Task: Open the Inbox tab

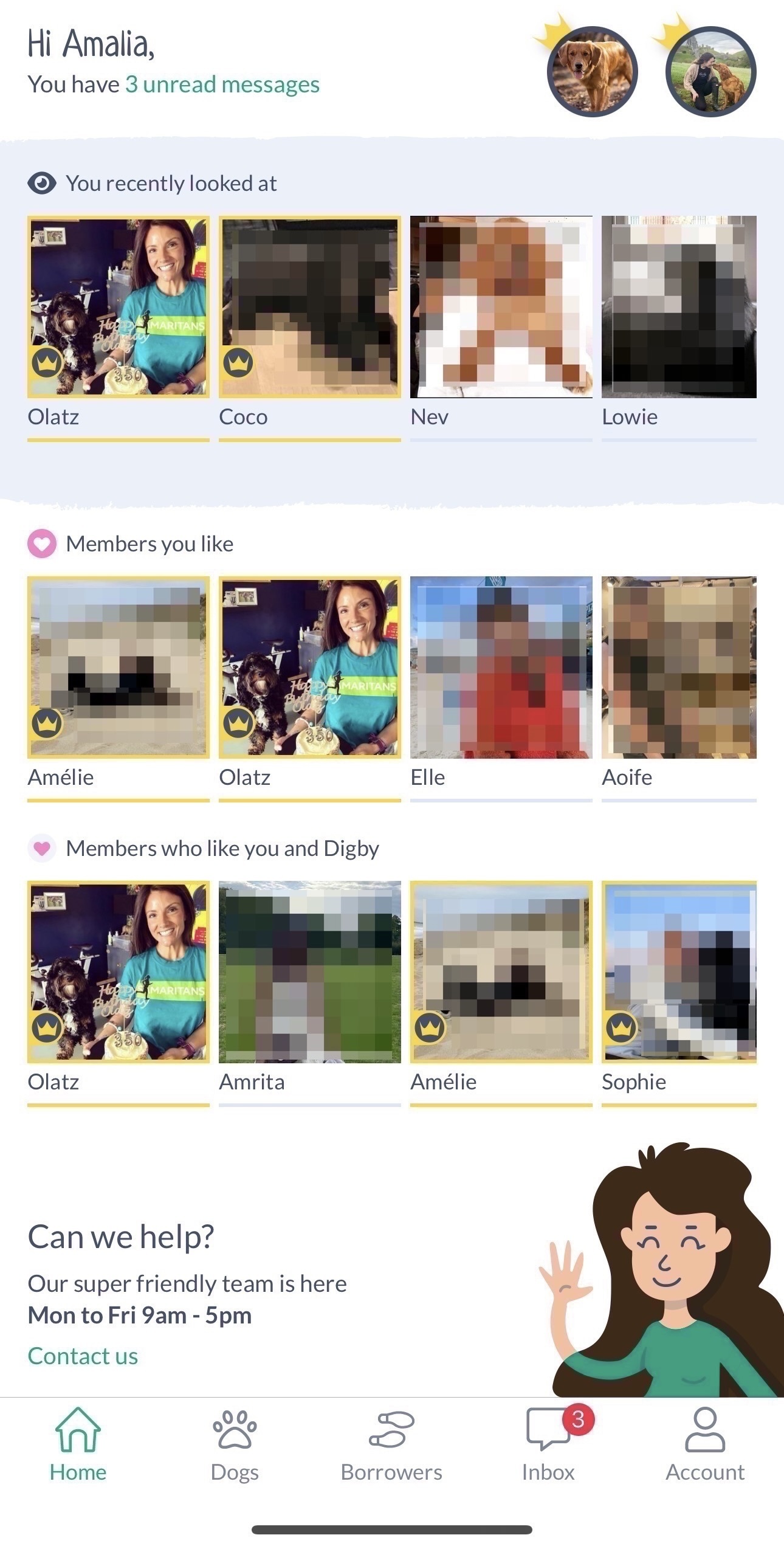Action: 548,1444
